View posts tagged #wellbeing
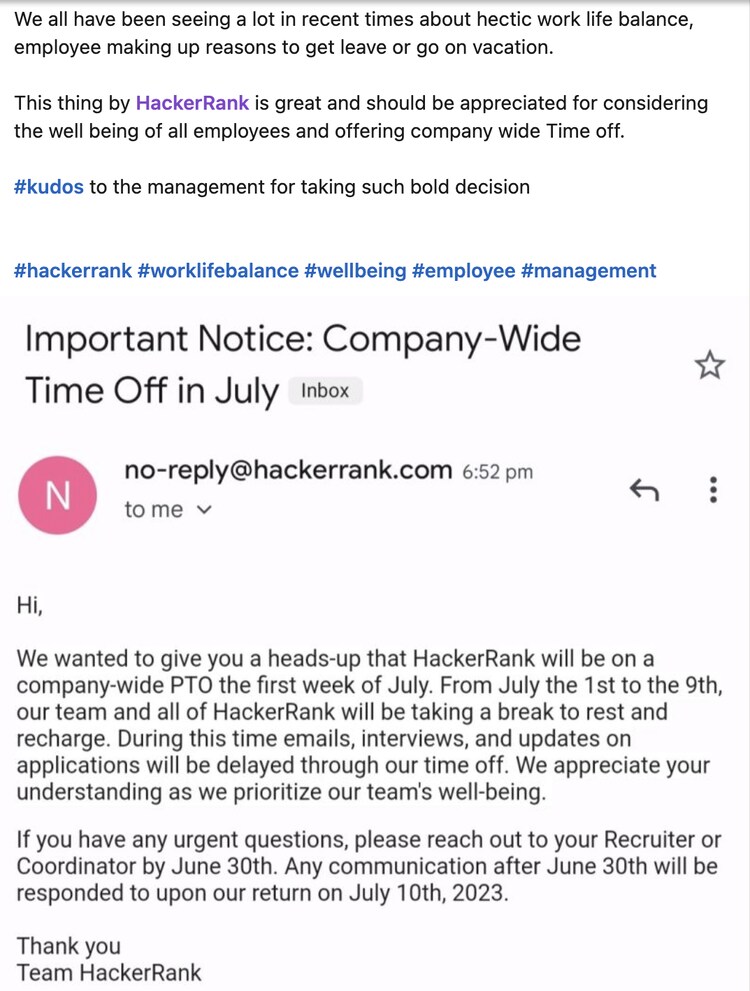 355,270
